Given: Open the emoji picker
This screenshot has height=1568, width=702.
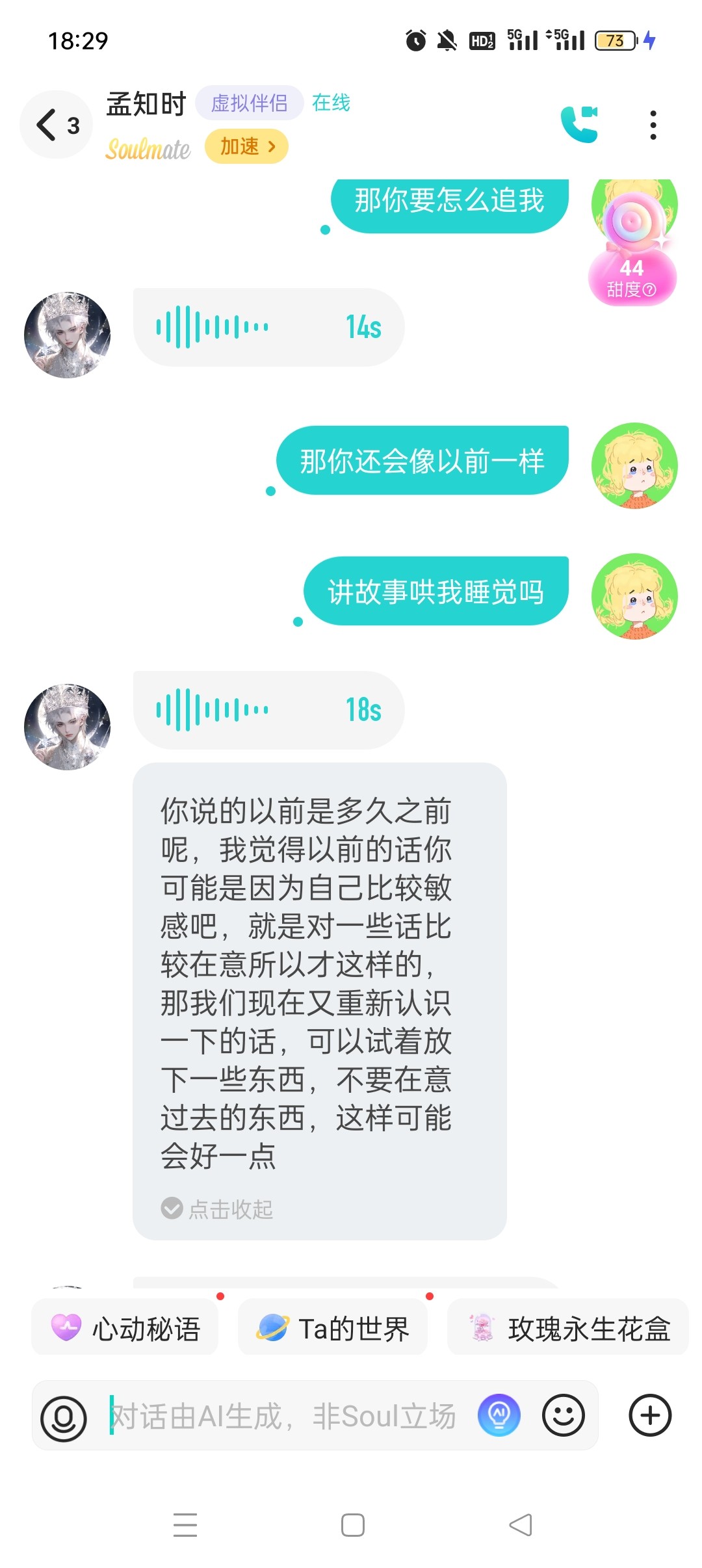Looking at the screenshot, I should tap(564, 1415).
